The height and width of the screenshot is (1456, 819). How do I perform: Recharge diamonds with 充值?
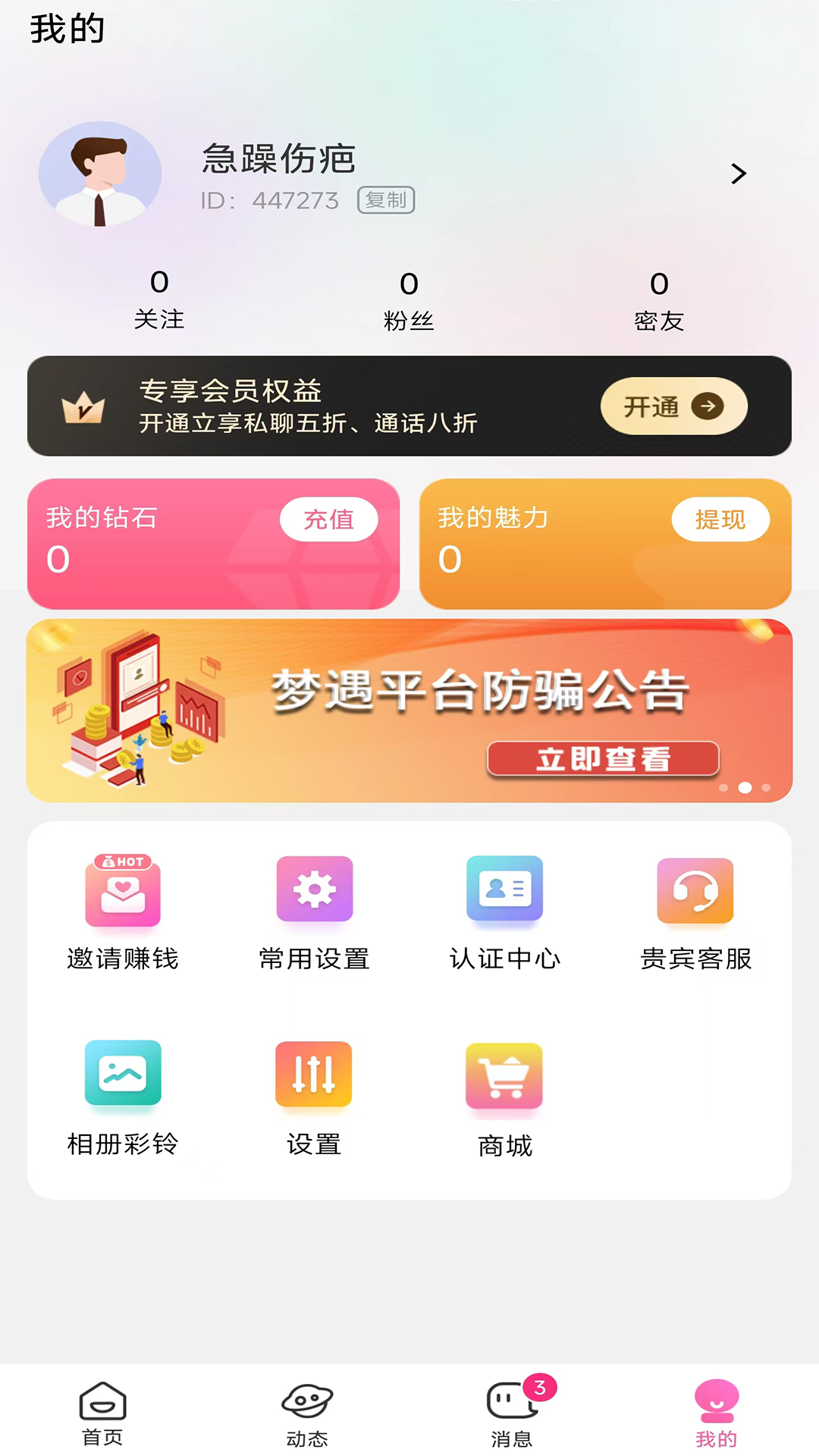(328, 519)
